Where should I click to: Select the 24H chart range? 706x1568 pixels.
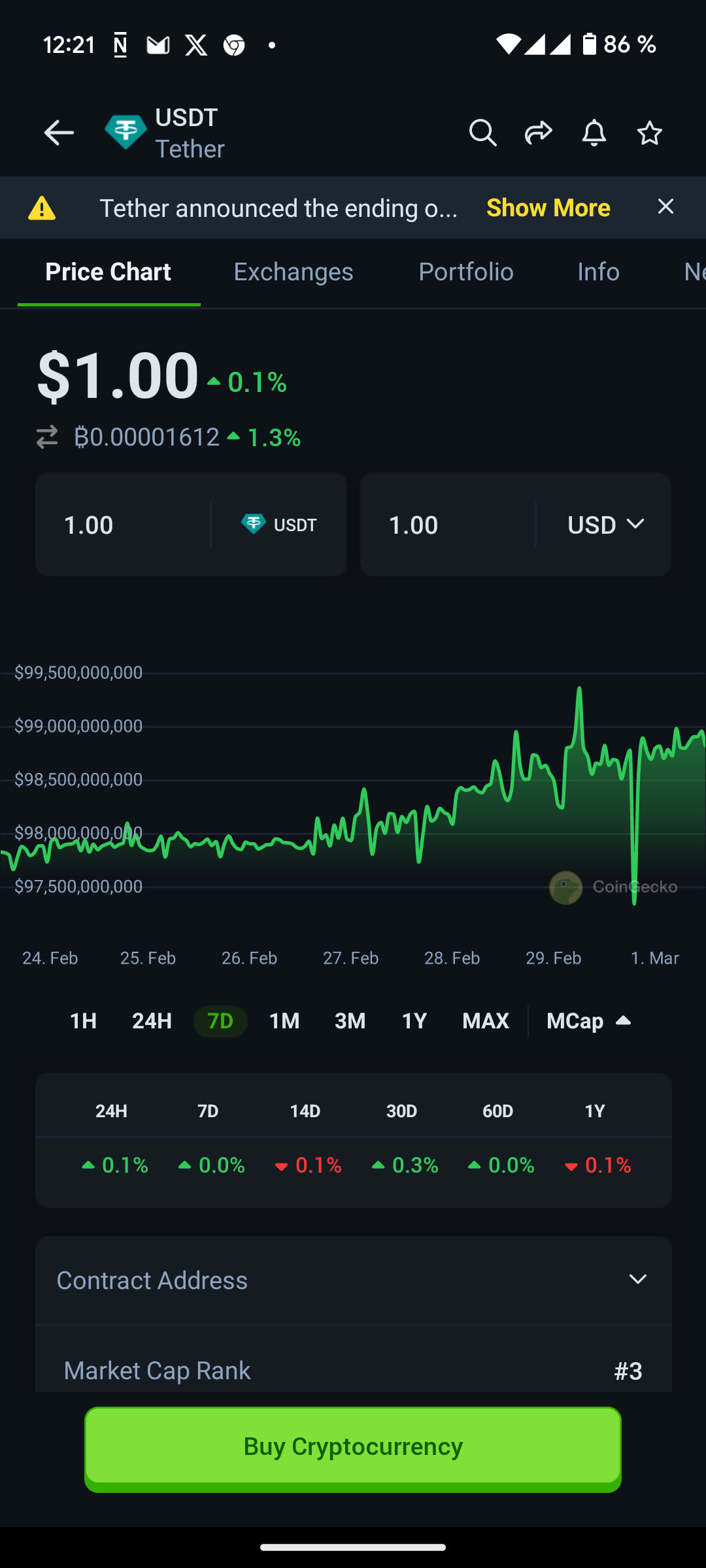[x=152, y=1021]
